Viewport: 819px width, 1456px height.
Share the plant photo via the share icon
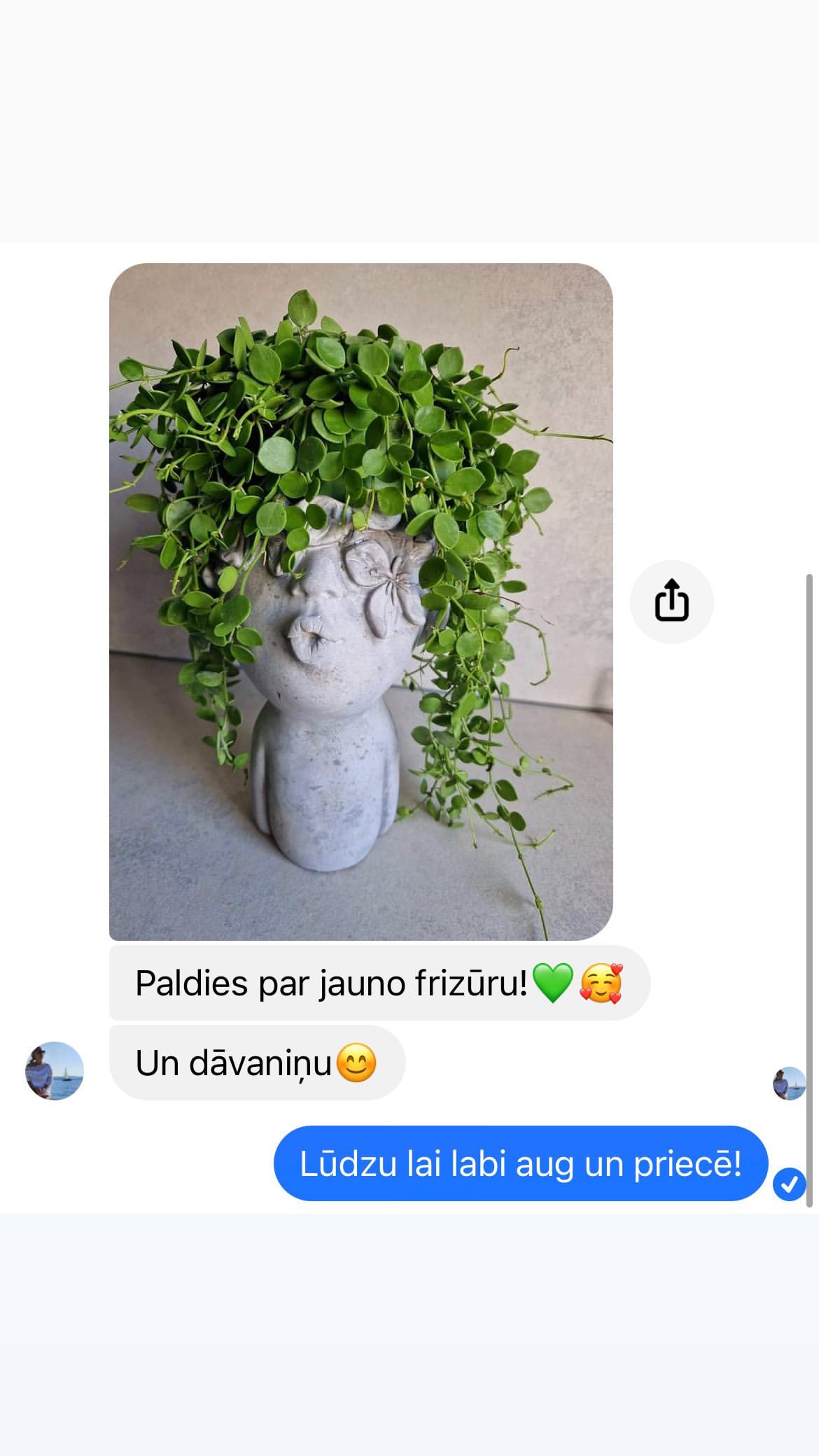pos(671,601)
